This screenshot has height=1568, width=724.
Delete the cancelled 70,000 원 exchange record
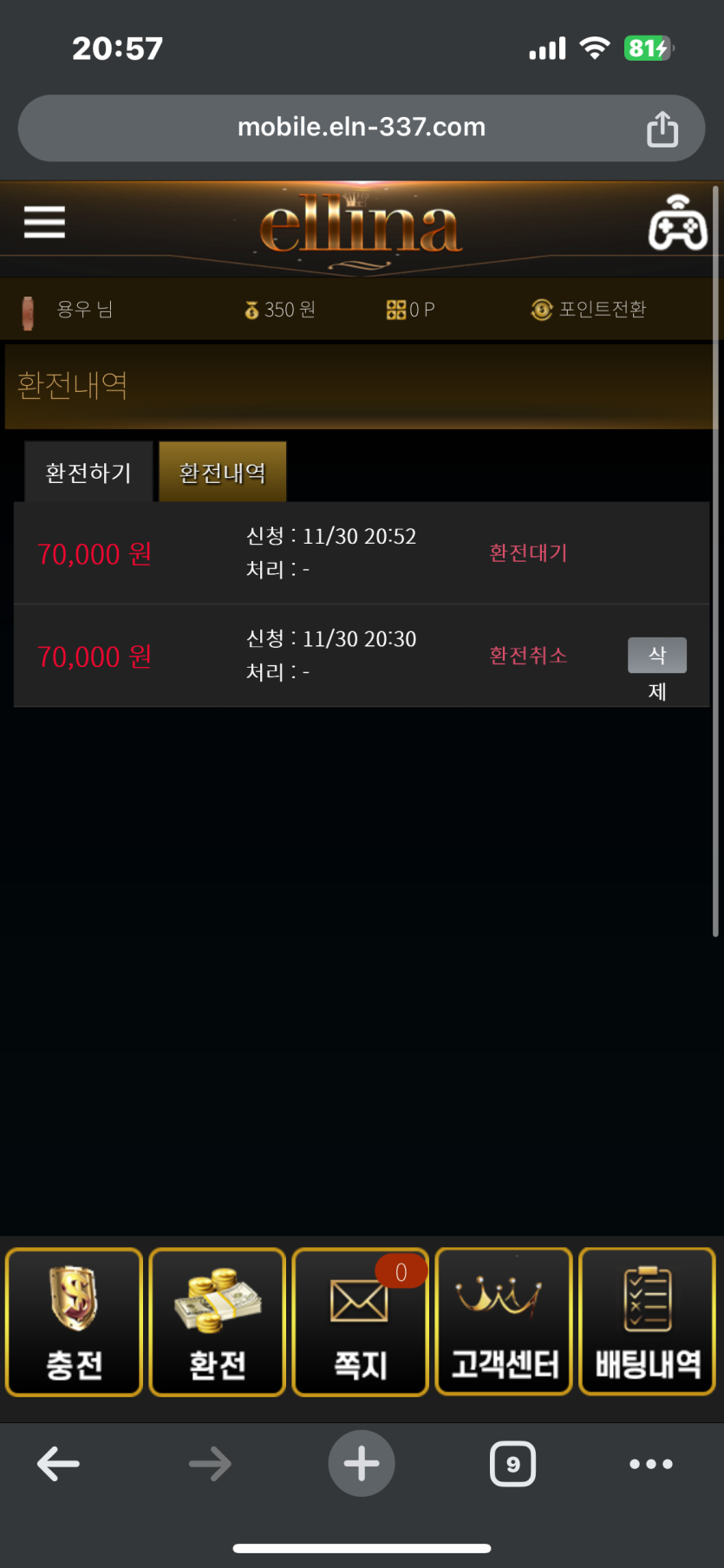pos(657,656)
